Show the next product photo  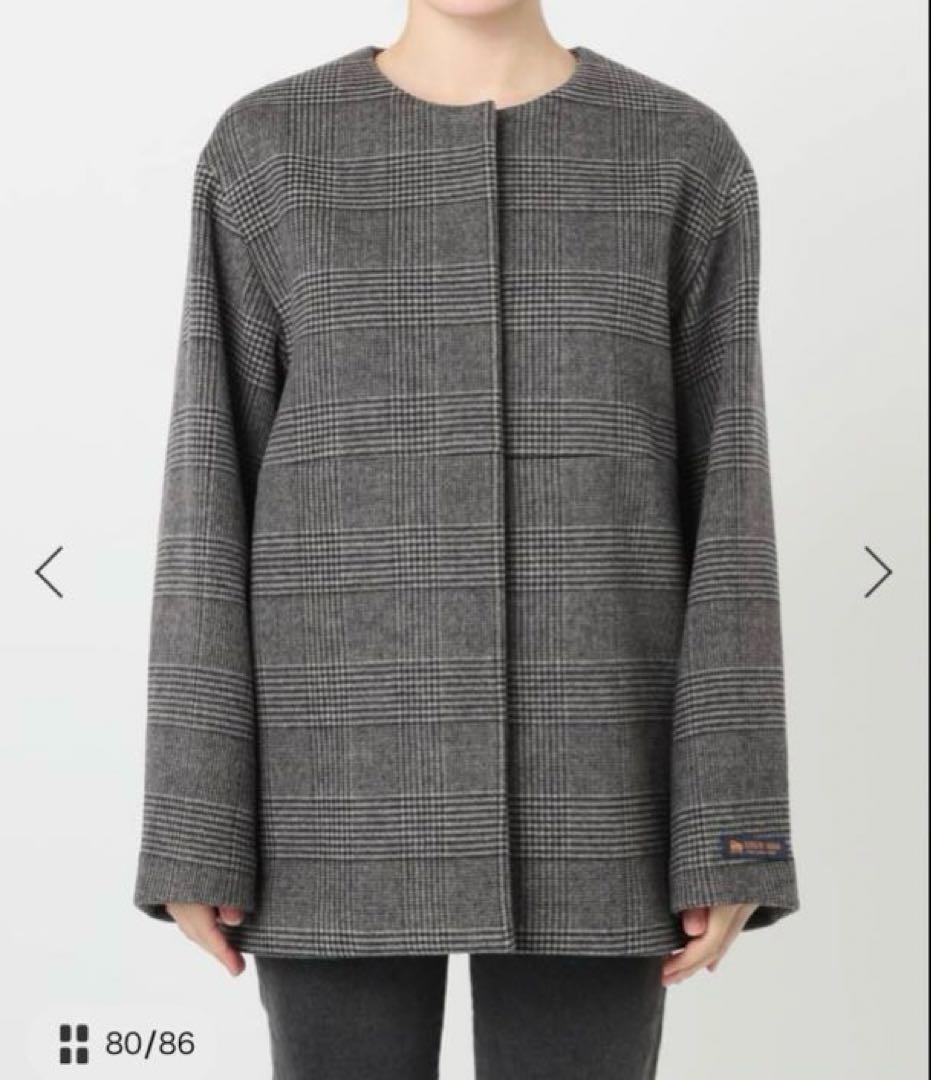tap(877, 572)
